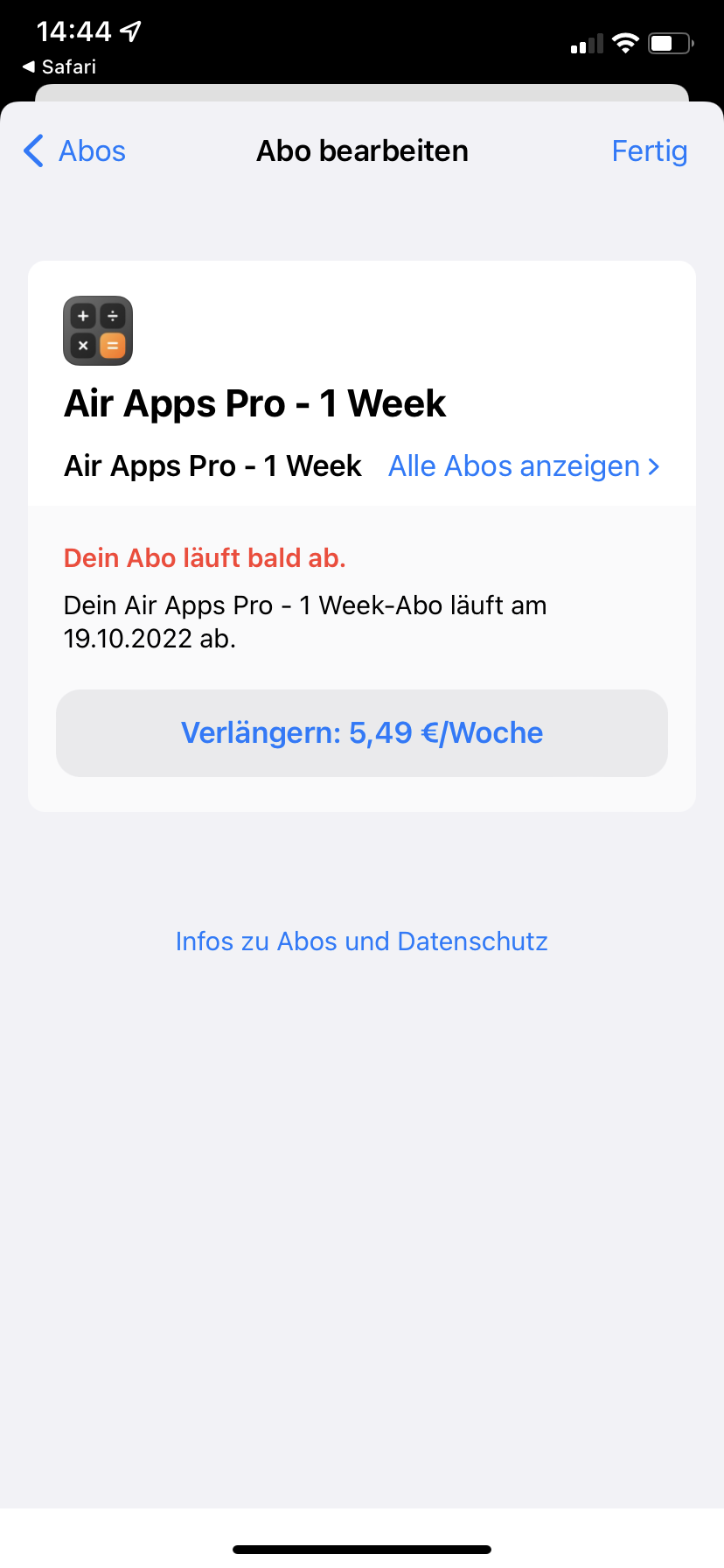Image resolution: width=724 pixels, height=1568 pixels.
Task: Go back to Abos list
Action: point(75,151)
